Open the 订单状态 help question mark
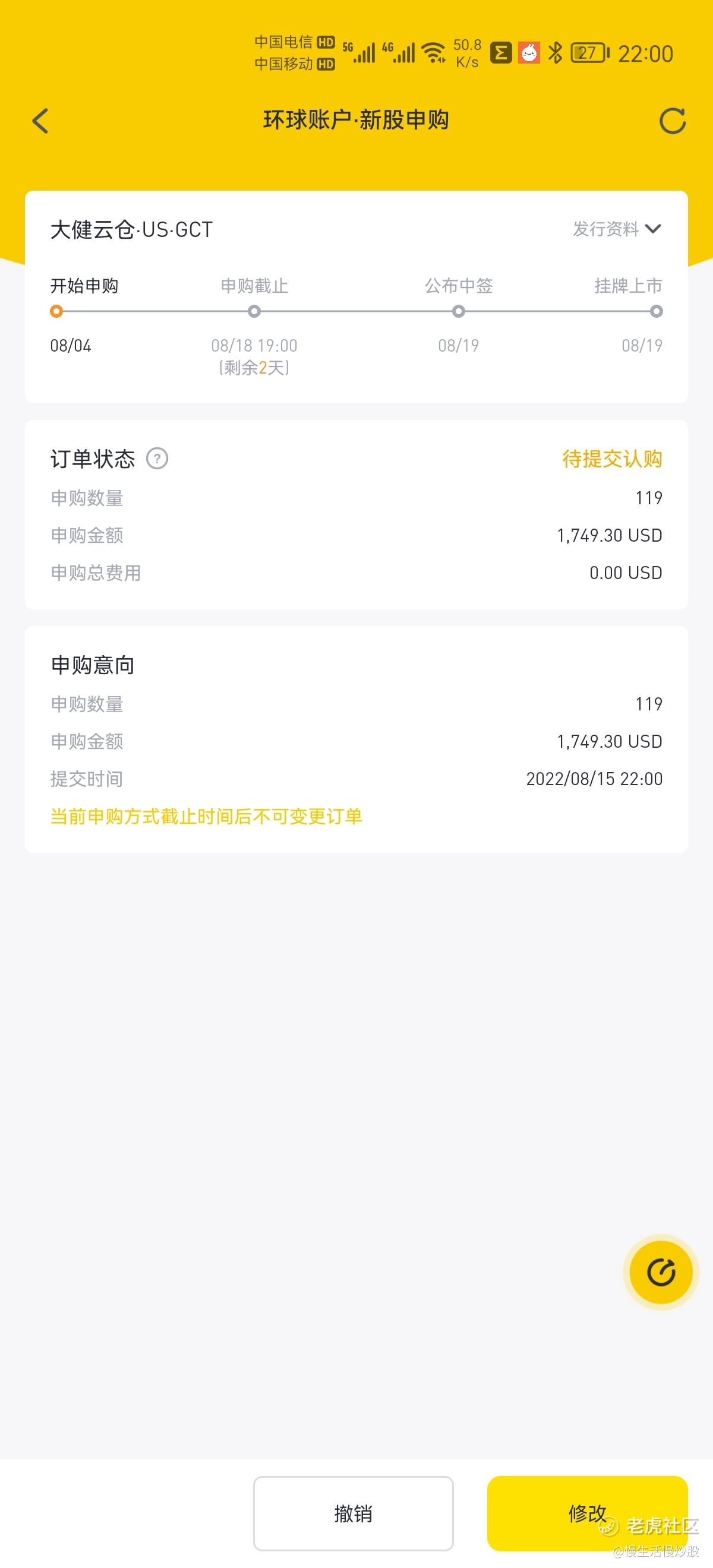The width and height of the screenshot is (713, 1568). [157, 459]
